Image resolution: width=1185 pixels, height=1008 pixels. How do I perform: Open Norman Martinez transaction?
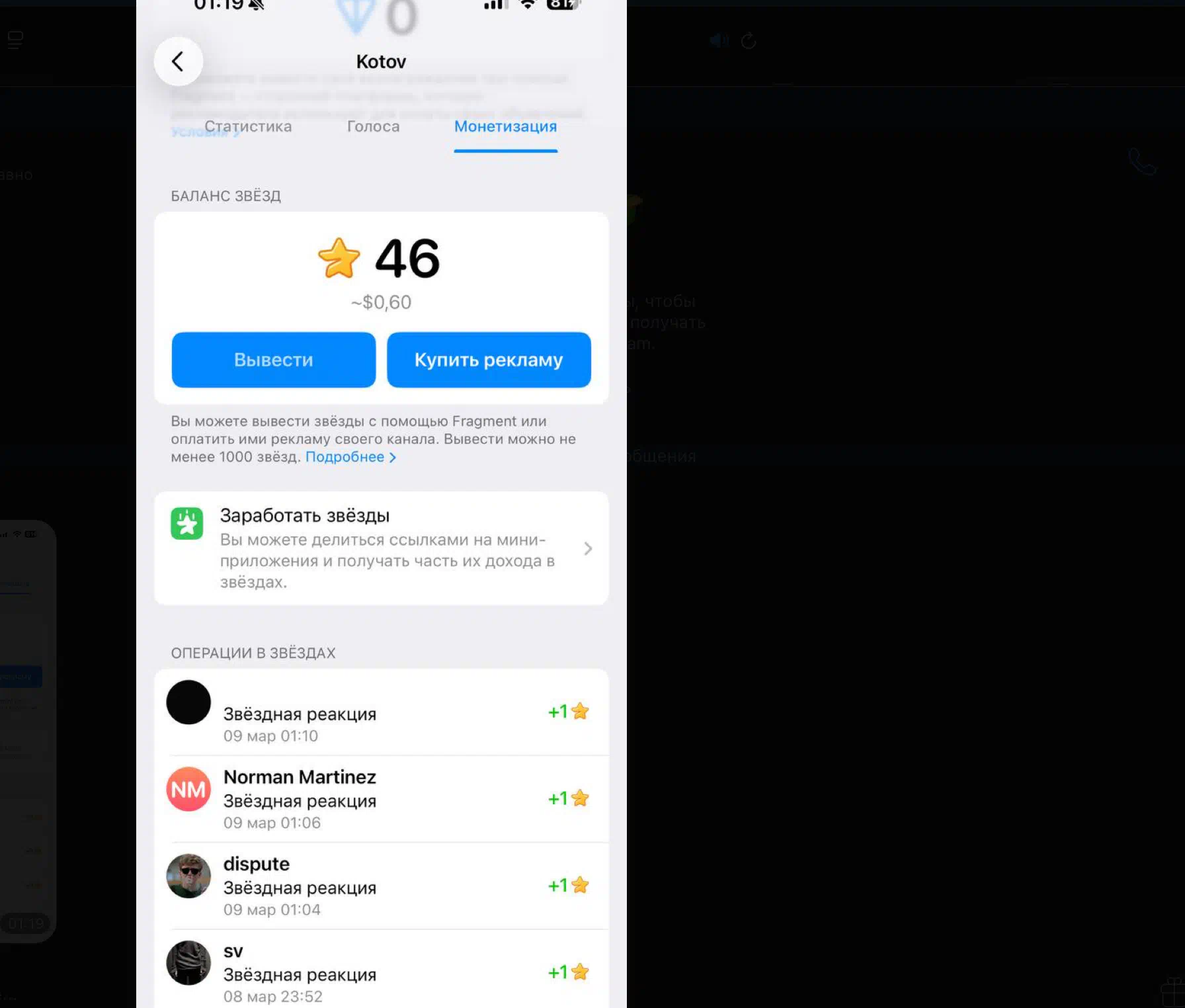(381, 799)
